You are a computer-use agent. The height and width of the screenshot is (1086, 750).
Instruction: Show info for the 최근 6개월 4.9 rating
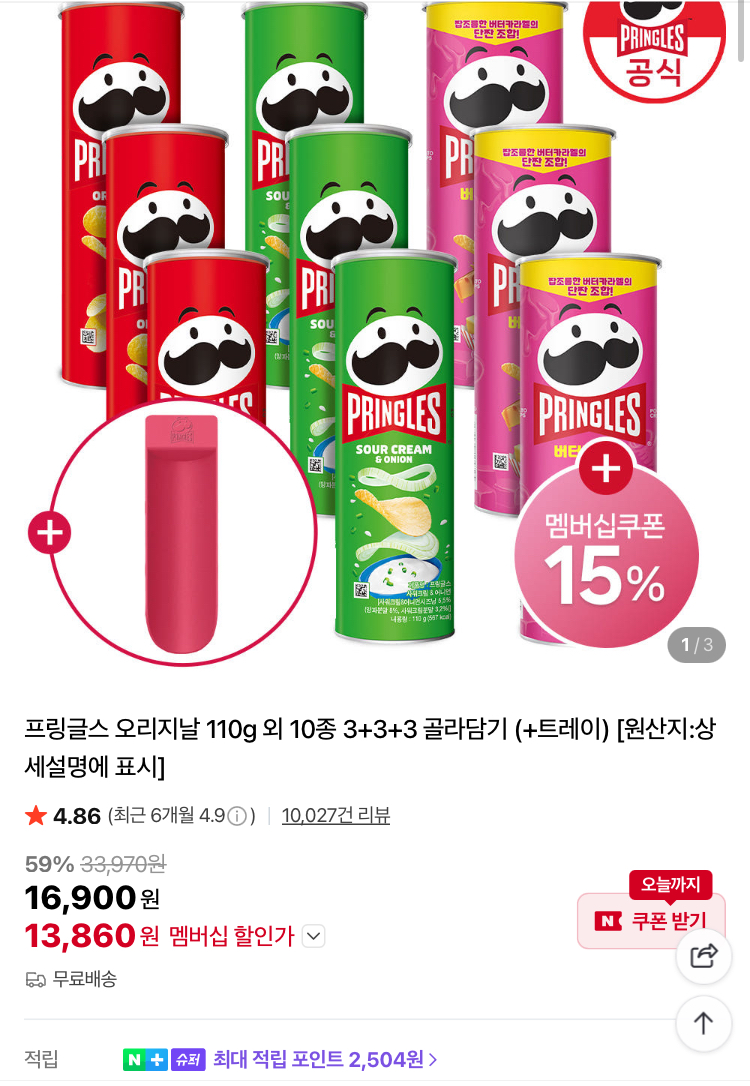click(x=237, y=816)
